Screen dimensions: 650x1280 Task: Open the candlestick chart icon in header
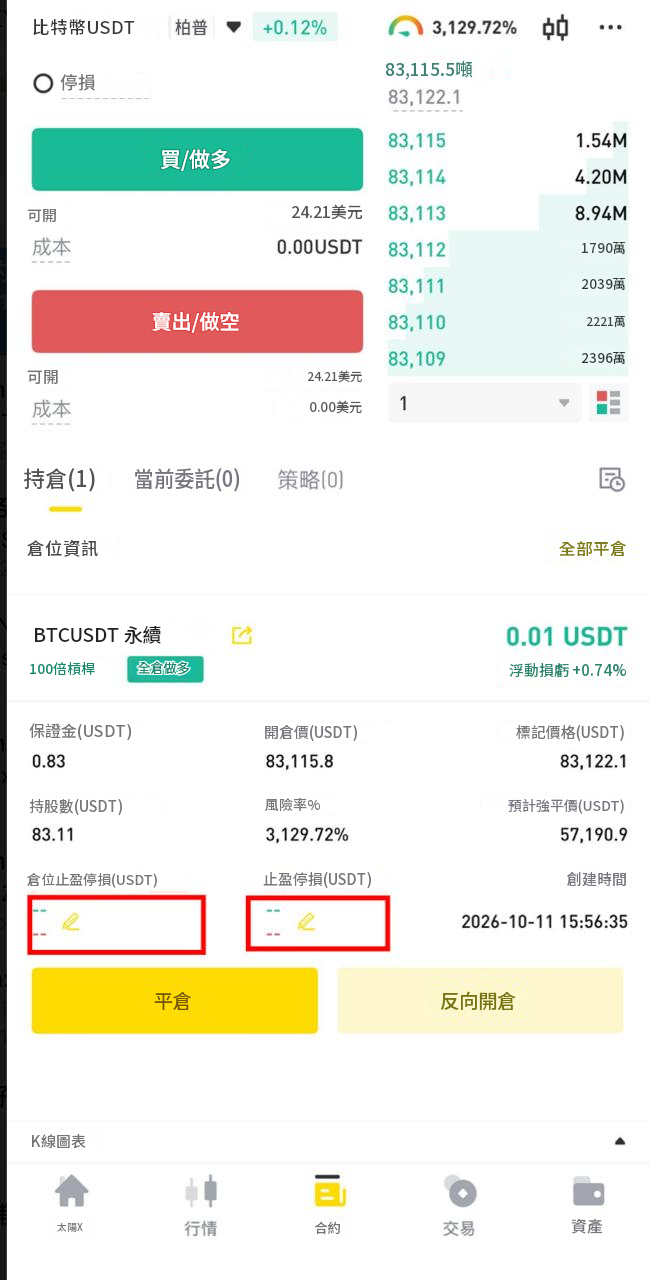(x=555, y=28)
